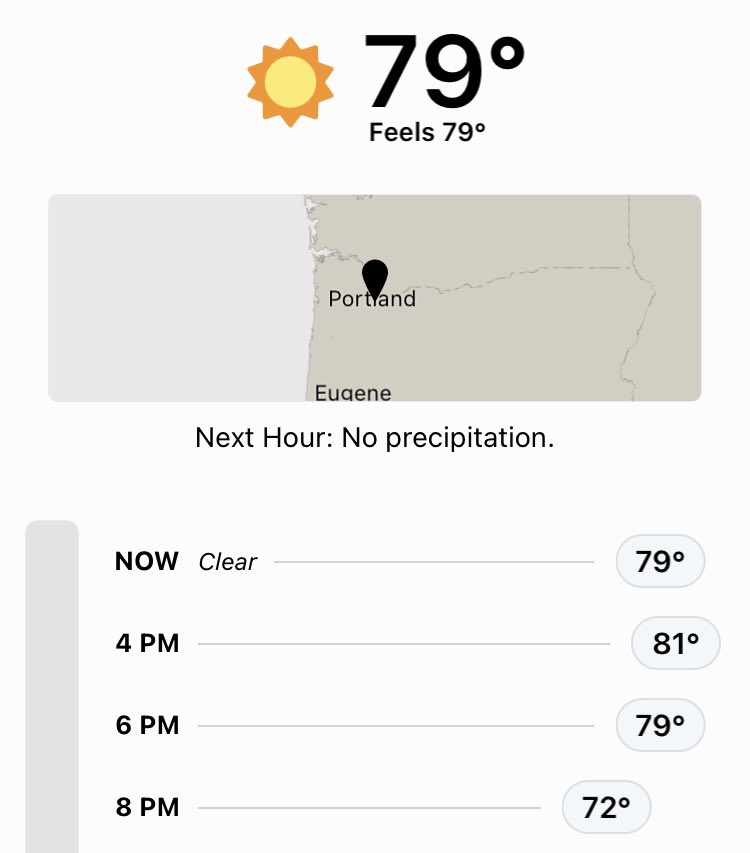The width and height of the screenshot is (750, 853).
Task: Tap the 79° pill in the NOW row
Action: pos(660,562)
